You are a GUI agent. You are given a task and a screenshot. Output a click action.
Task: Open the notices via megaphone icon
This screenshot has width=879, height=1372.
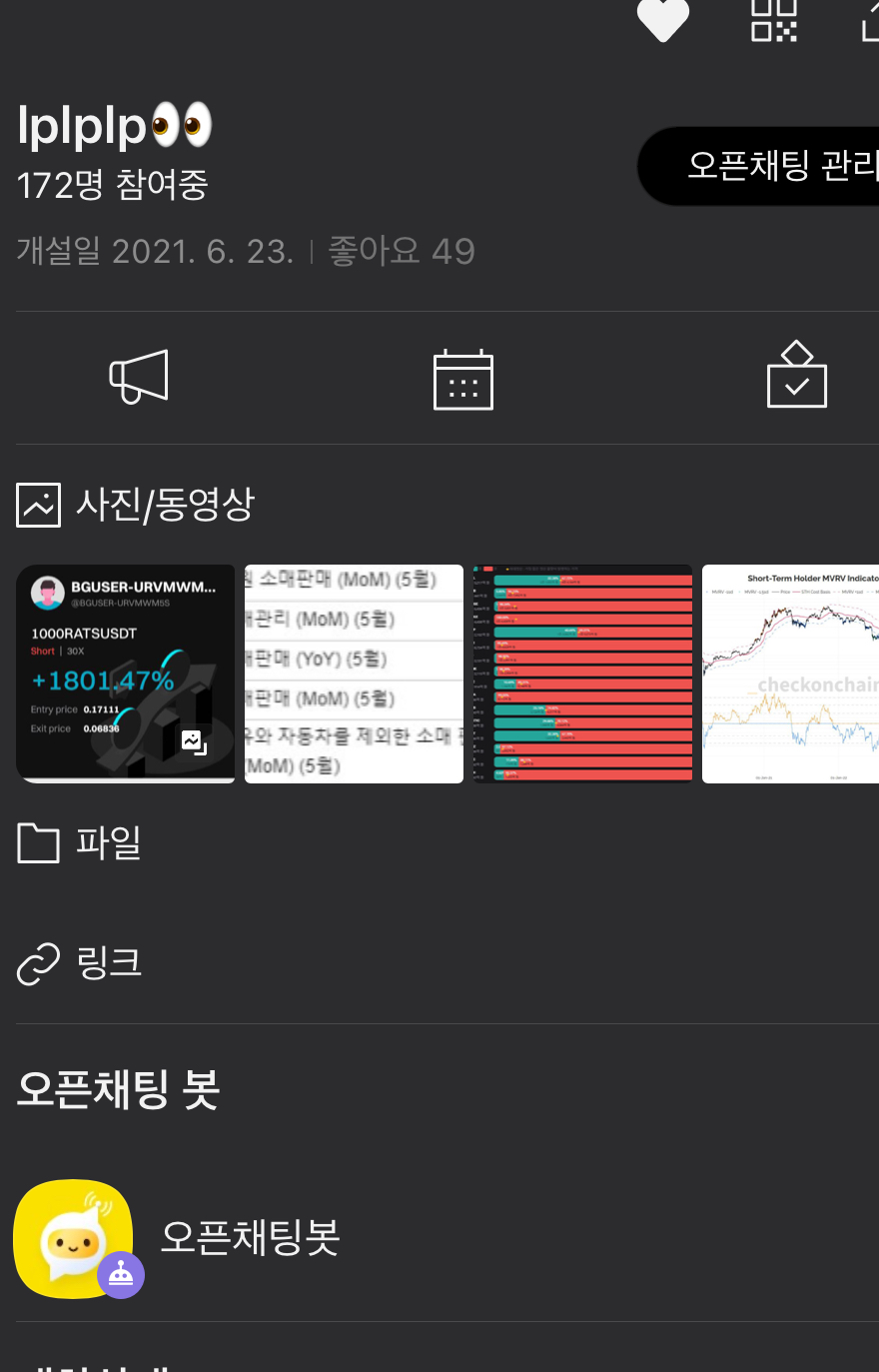coord(138,377)
